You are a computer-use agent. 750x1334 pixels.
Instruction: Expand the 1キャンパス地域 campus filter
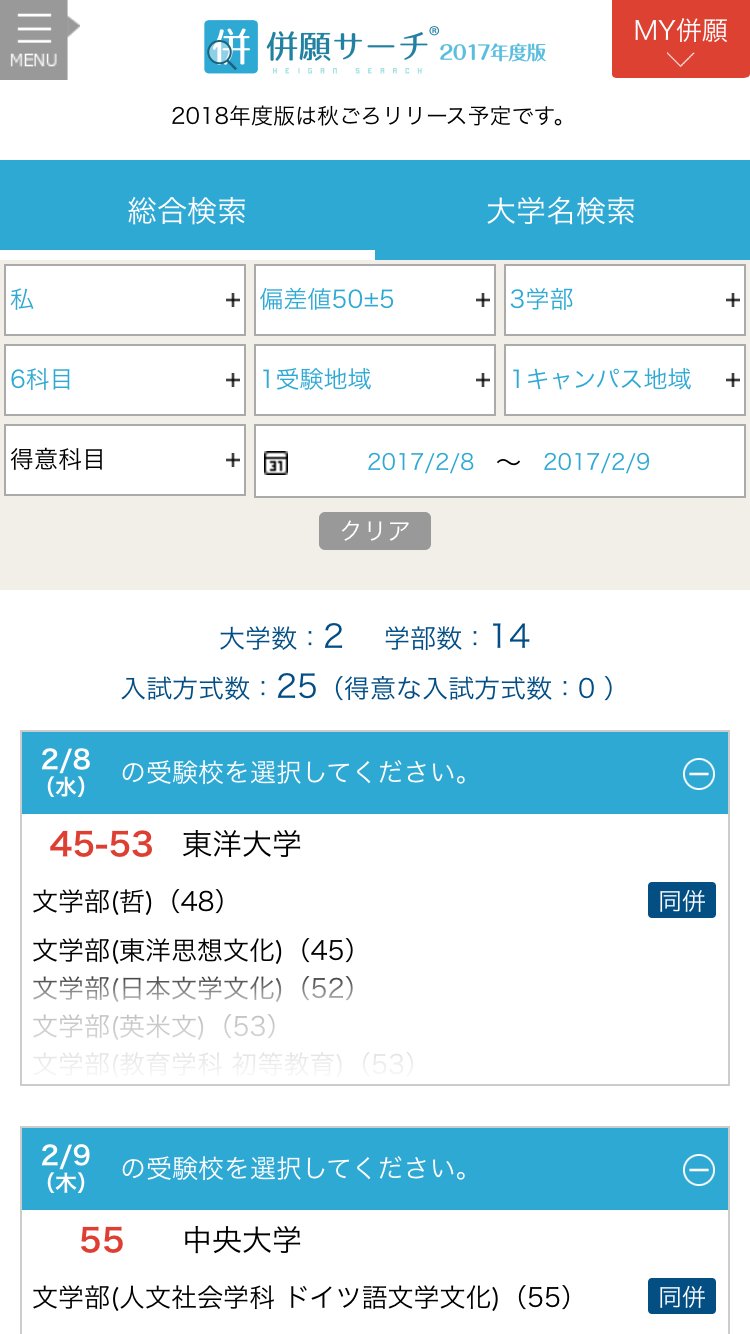[x=624, y=380]
